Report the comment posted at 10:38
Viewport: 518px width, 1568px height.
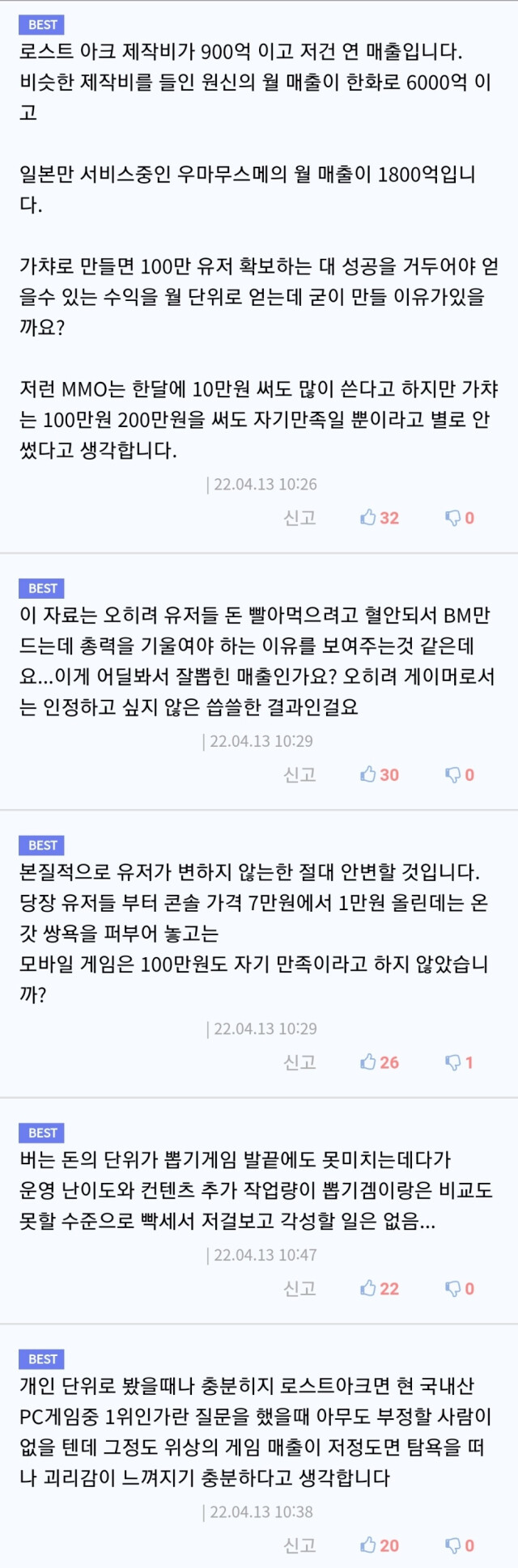(x=299, y=1545)
